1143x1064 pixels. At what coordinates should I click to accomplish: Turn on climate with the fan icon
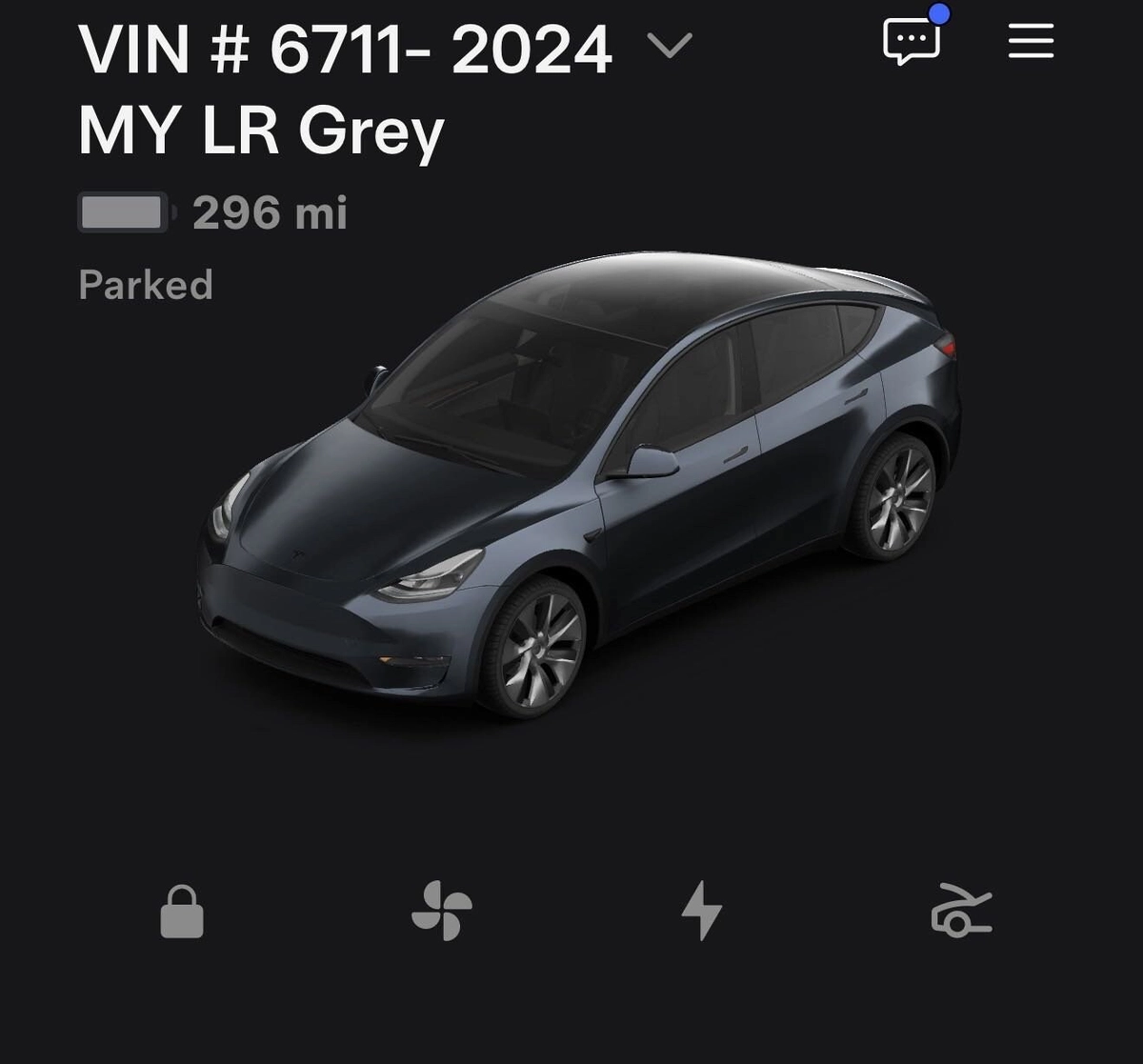pos(441,911)
